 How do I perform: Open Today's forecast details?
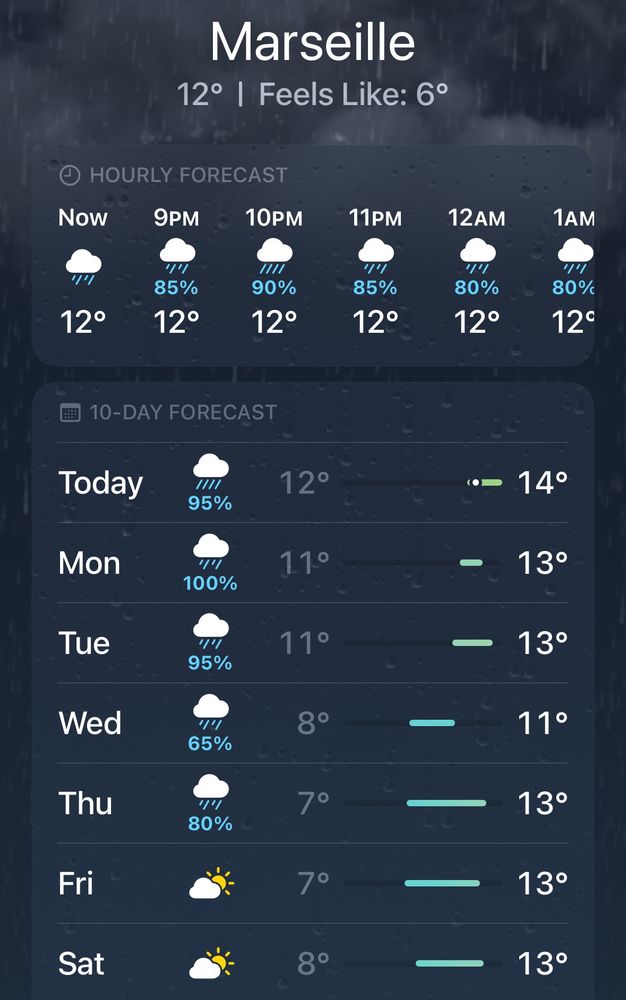click(313, 483)
